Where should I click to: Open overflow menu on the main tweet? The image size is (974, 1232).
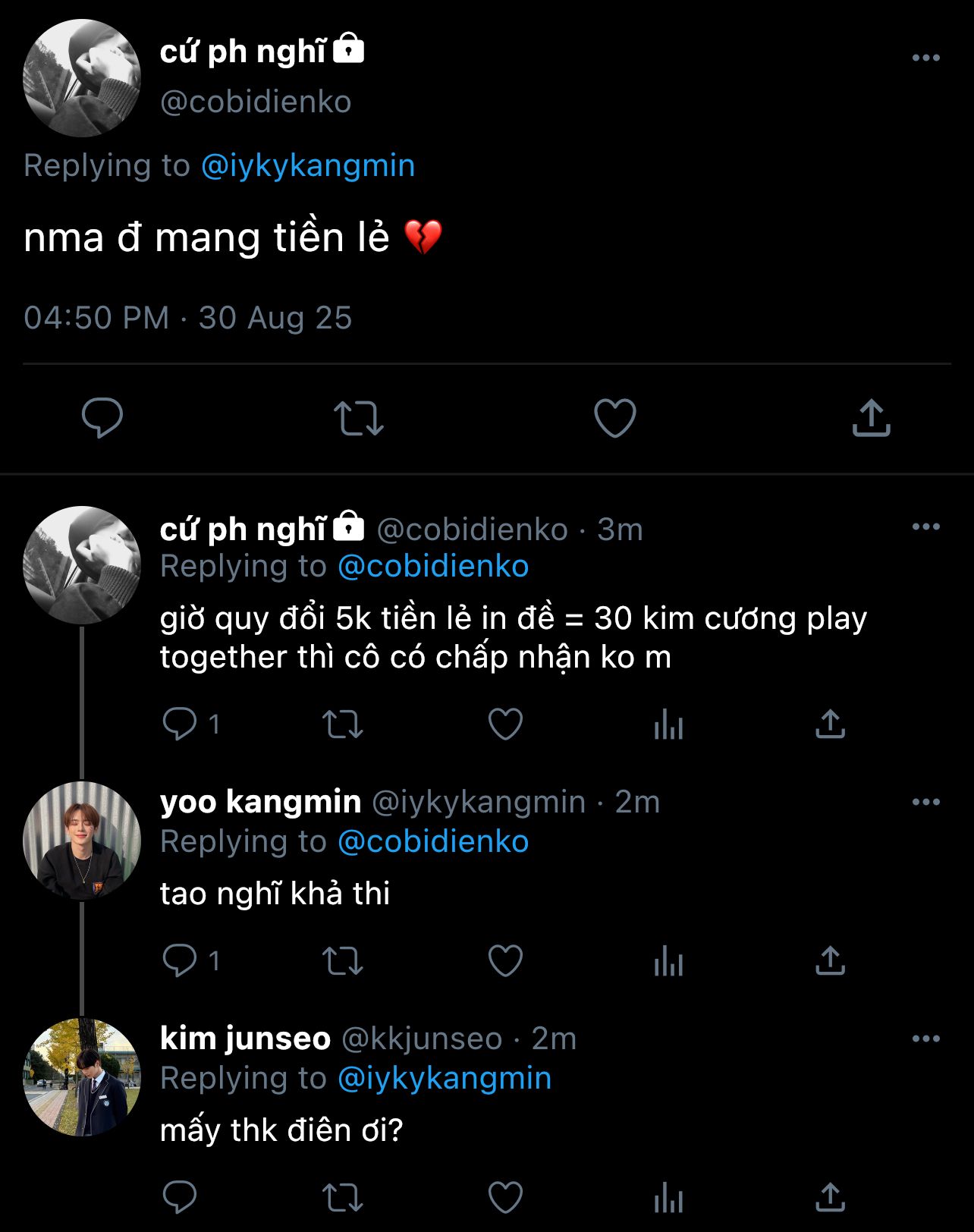[925, 58]
